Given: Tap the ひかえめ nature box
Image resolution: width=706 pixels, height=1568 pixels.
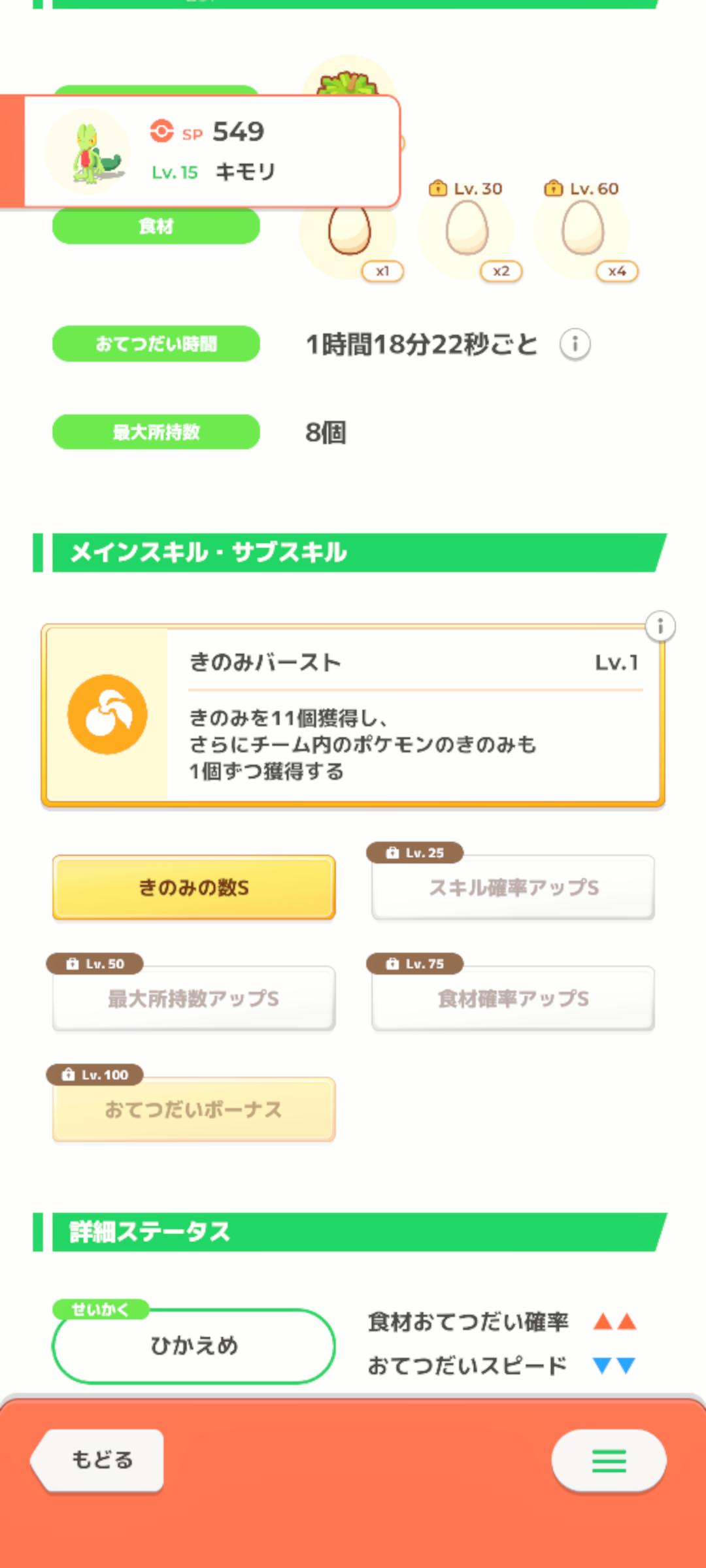Looking at the screenshot, I should [194, 1346].
